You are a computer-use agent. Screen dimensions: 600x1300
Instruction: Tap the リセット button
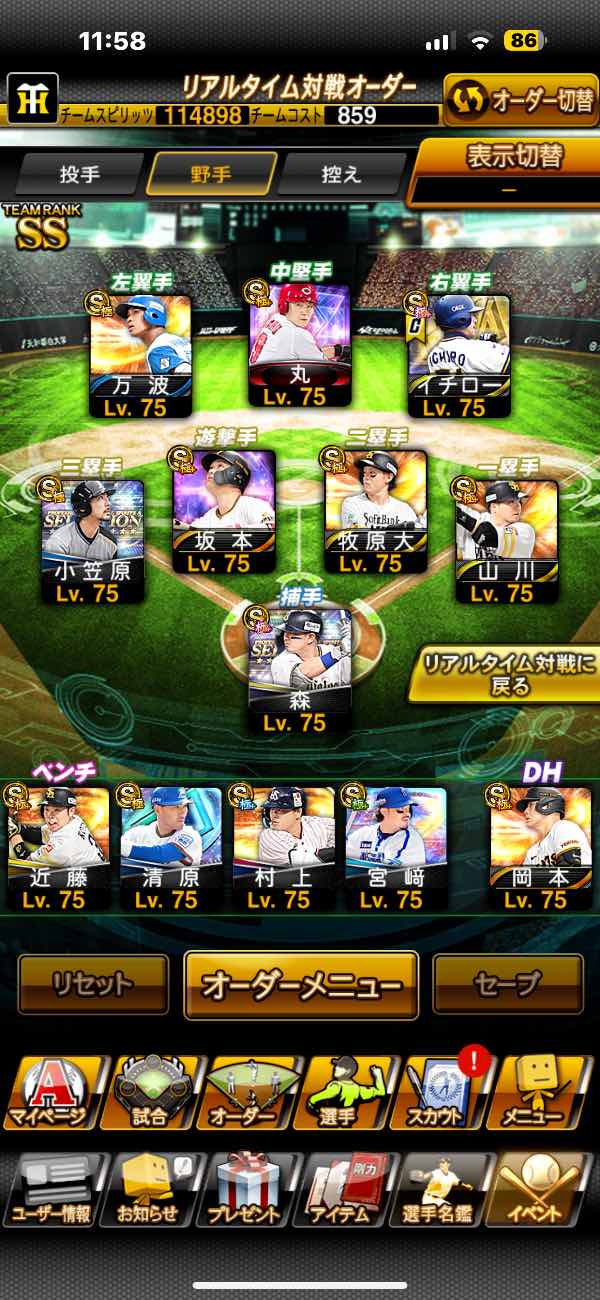93,985
